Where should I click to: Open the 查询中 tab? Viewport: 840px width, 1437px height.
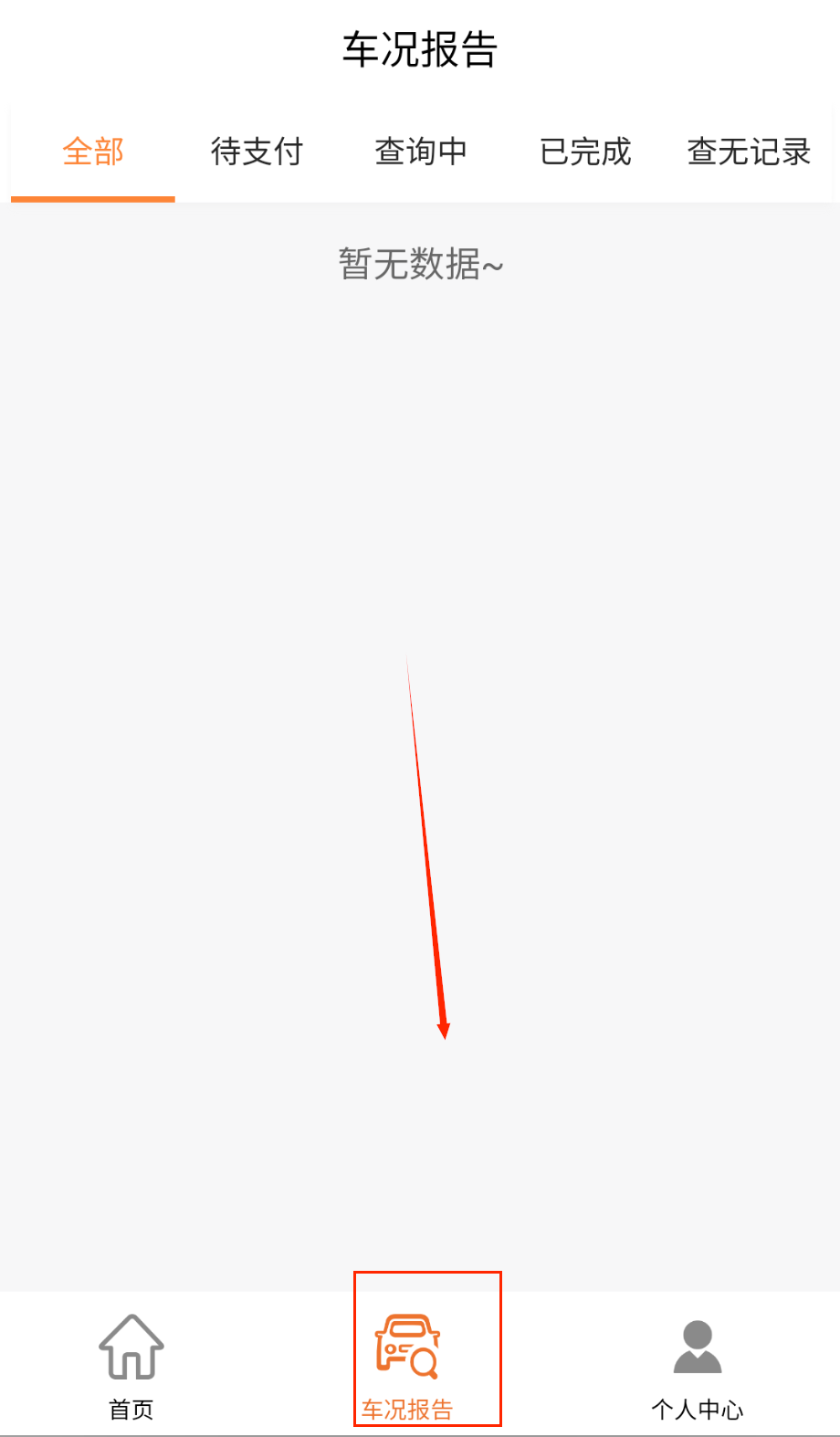[x=421, y=152]
